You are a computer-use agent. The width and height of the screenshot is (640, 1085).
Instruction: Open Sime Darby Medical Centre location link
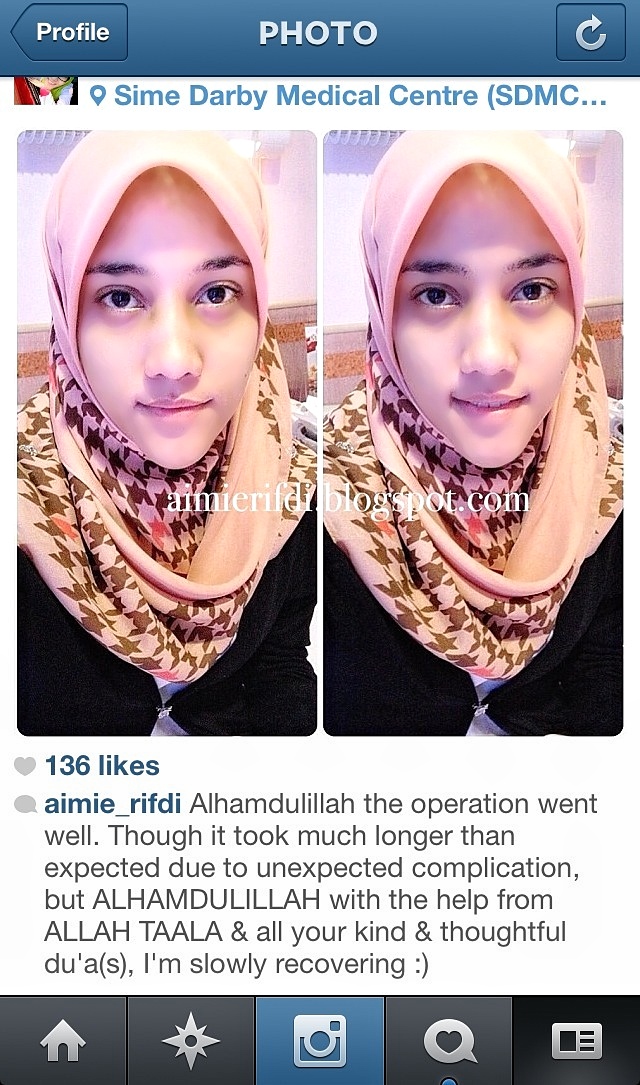point(358,96)
